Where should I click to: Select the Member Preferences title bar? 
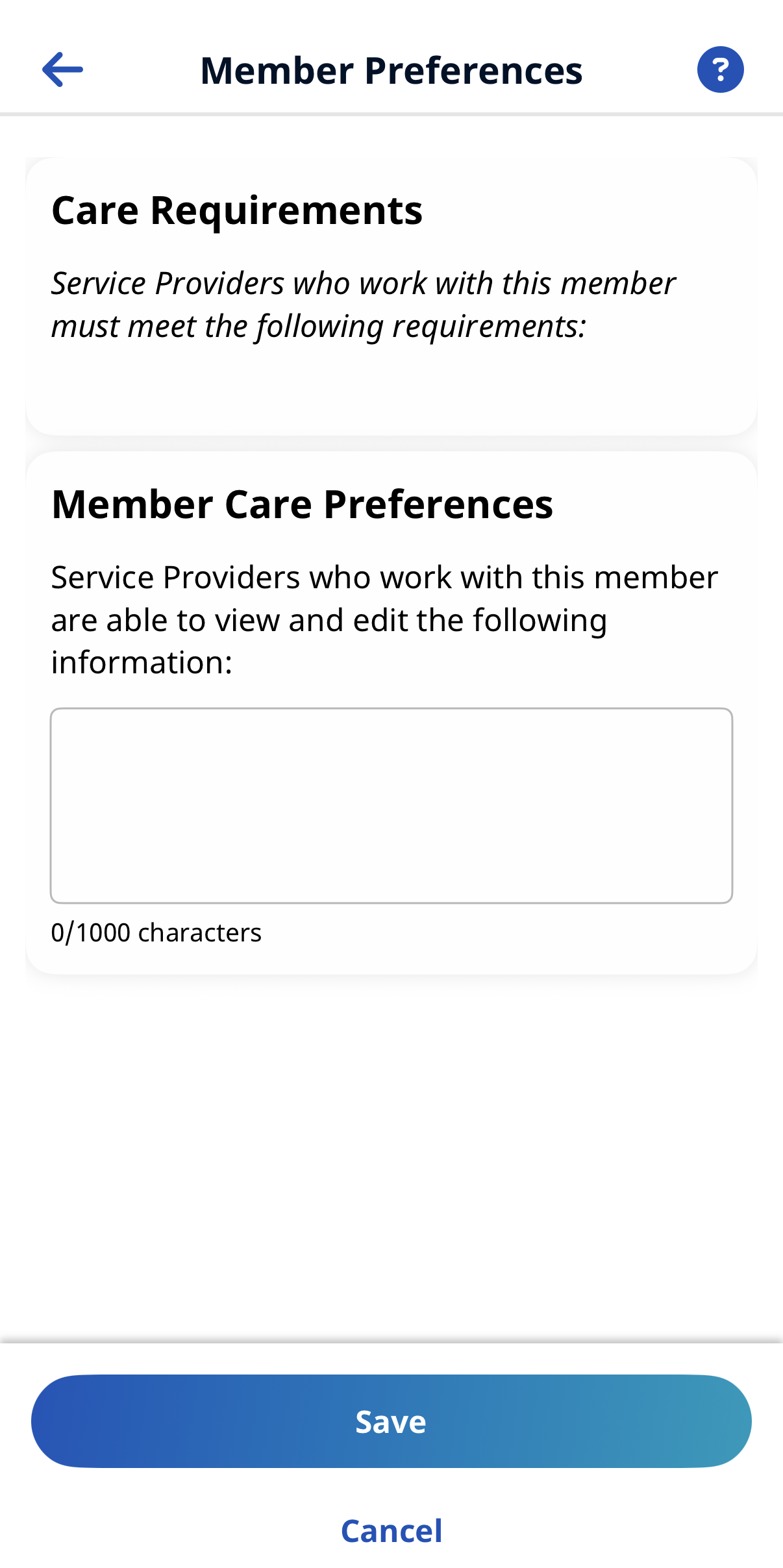pos(391,69)
